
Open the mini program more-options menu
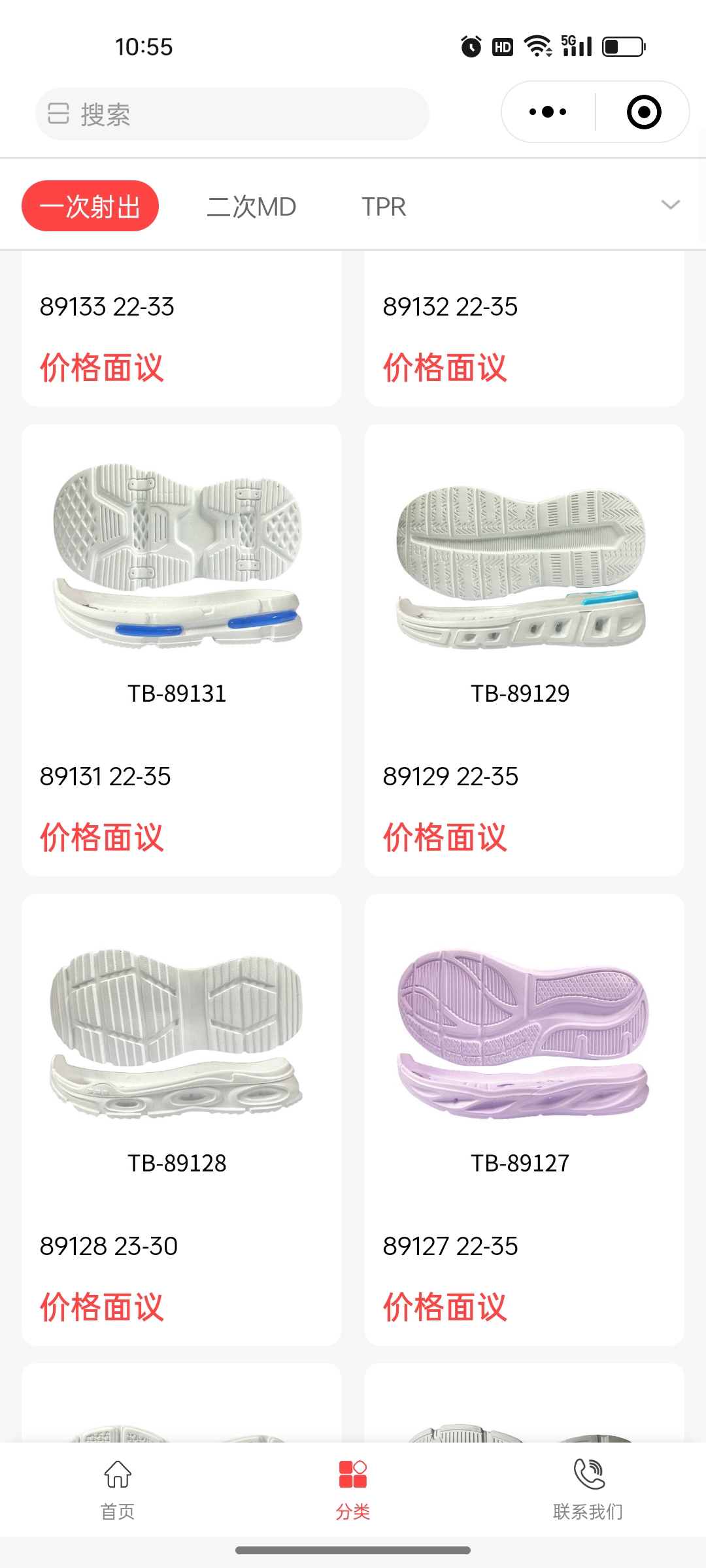[x=548, y=112]
